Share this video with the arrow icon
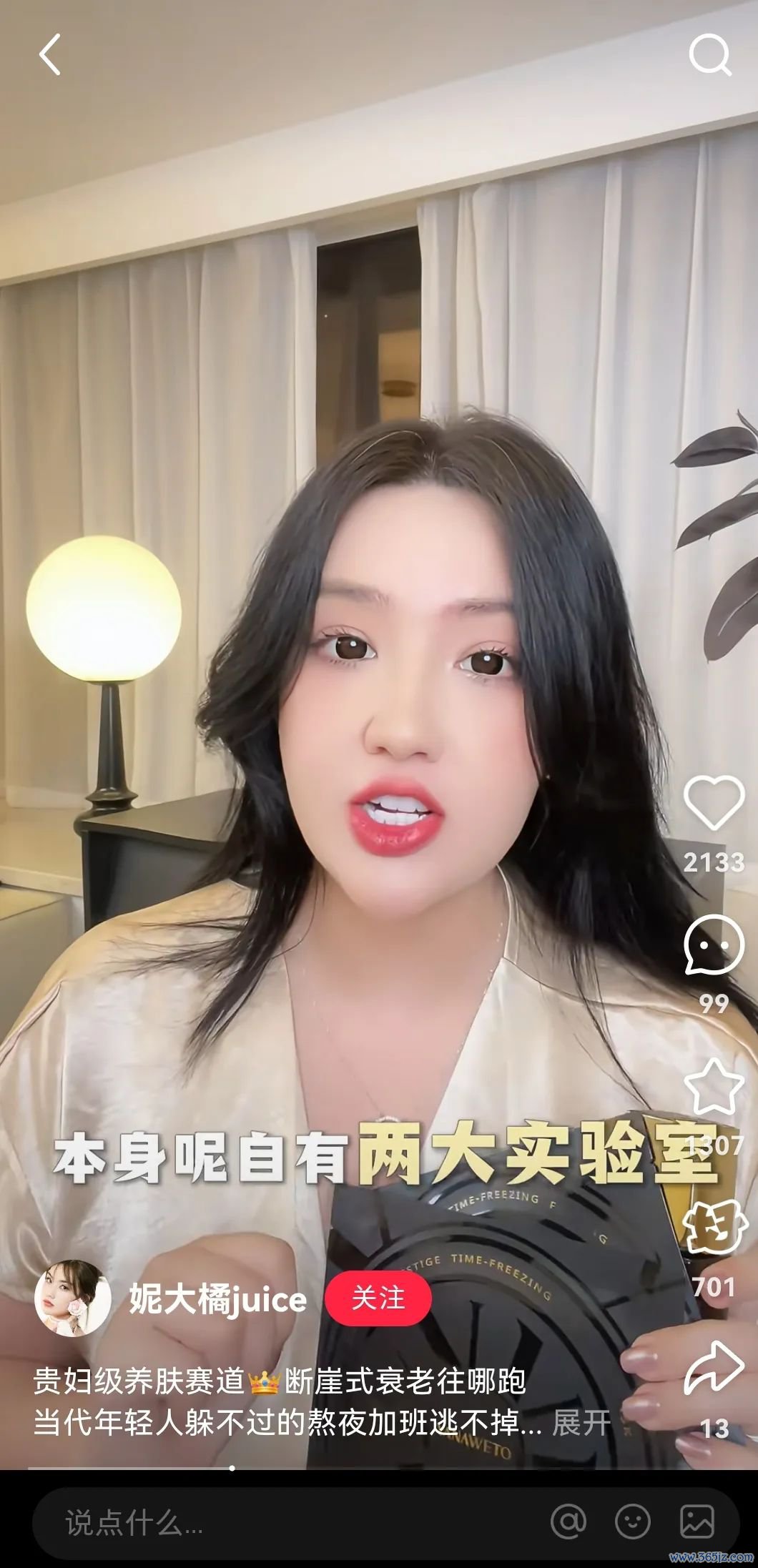 pos(714,1367)
